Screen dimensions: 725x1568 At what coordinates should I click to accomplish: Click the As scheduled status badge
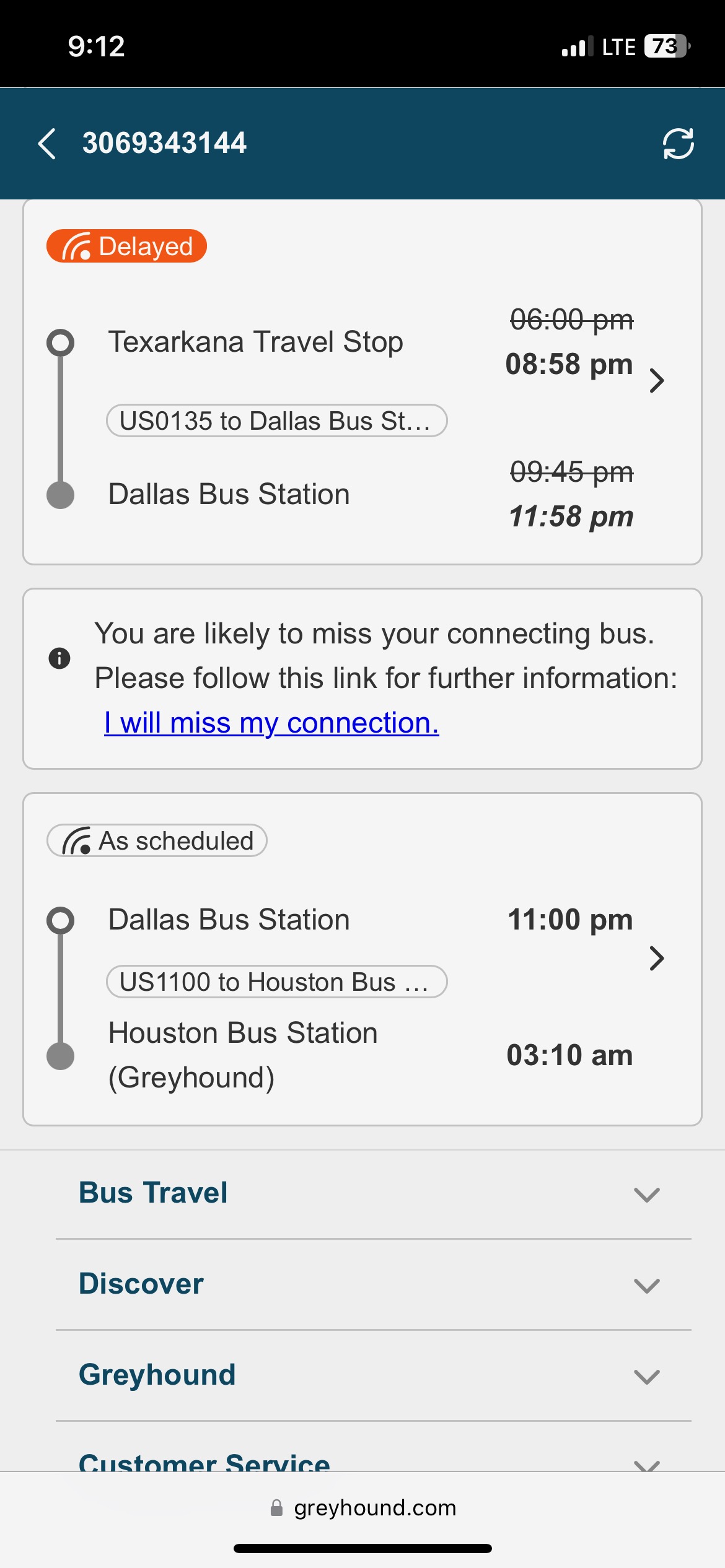pyautogui.click(x=156, y=840)
